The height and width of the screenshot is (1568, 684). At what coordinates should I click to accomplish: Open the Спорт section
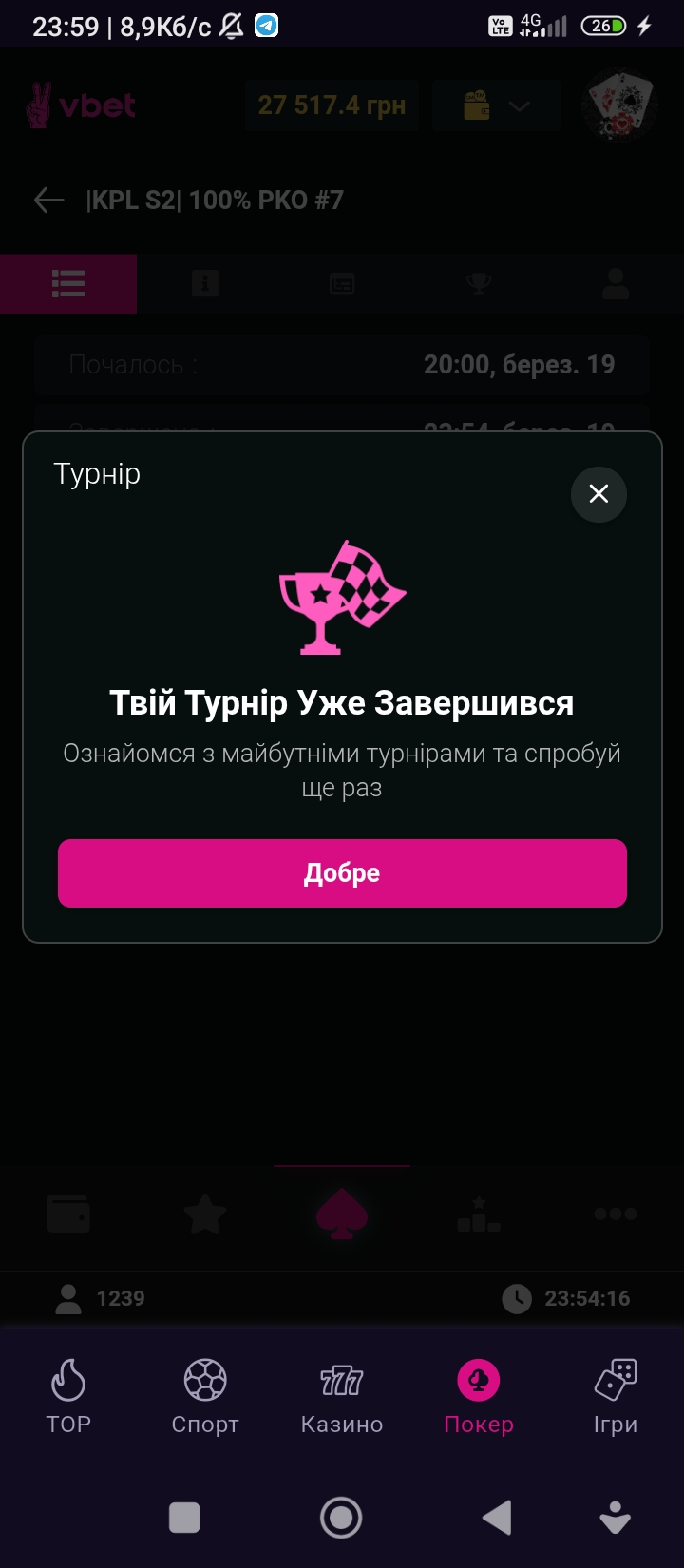(205, 1395)
